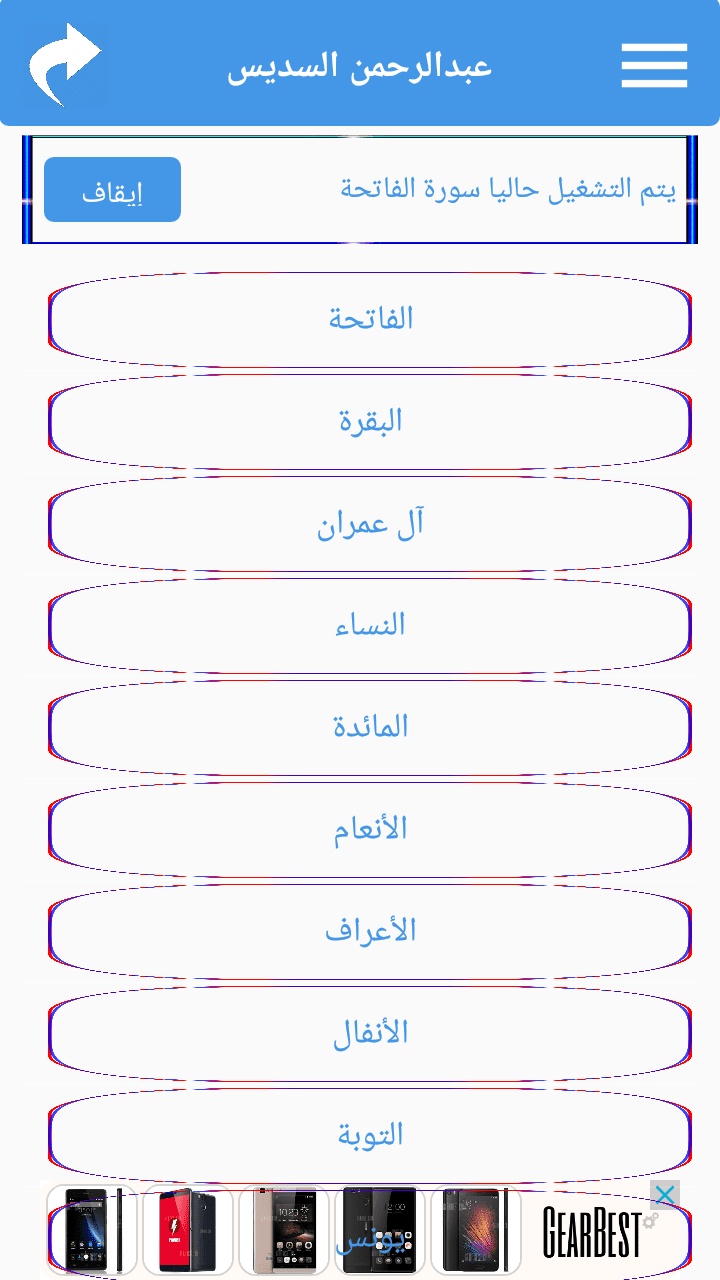Image resolution: width=720 pixels, height=1280 pixels.
Task: Open the hamburger navigation menu
Action: [654, 63]
